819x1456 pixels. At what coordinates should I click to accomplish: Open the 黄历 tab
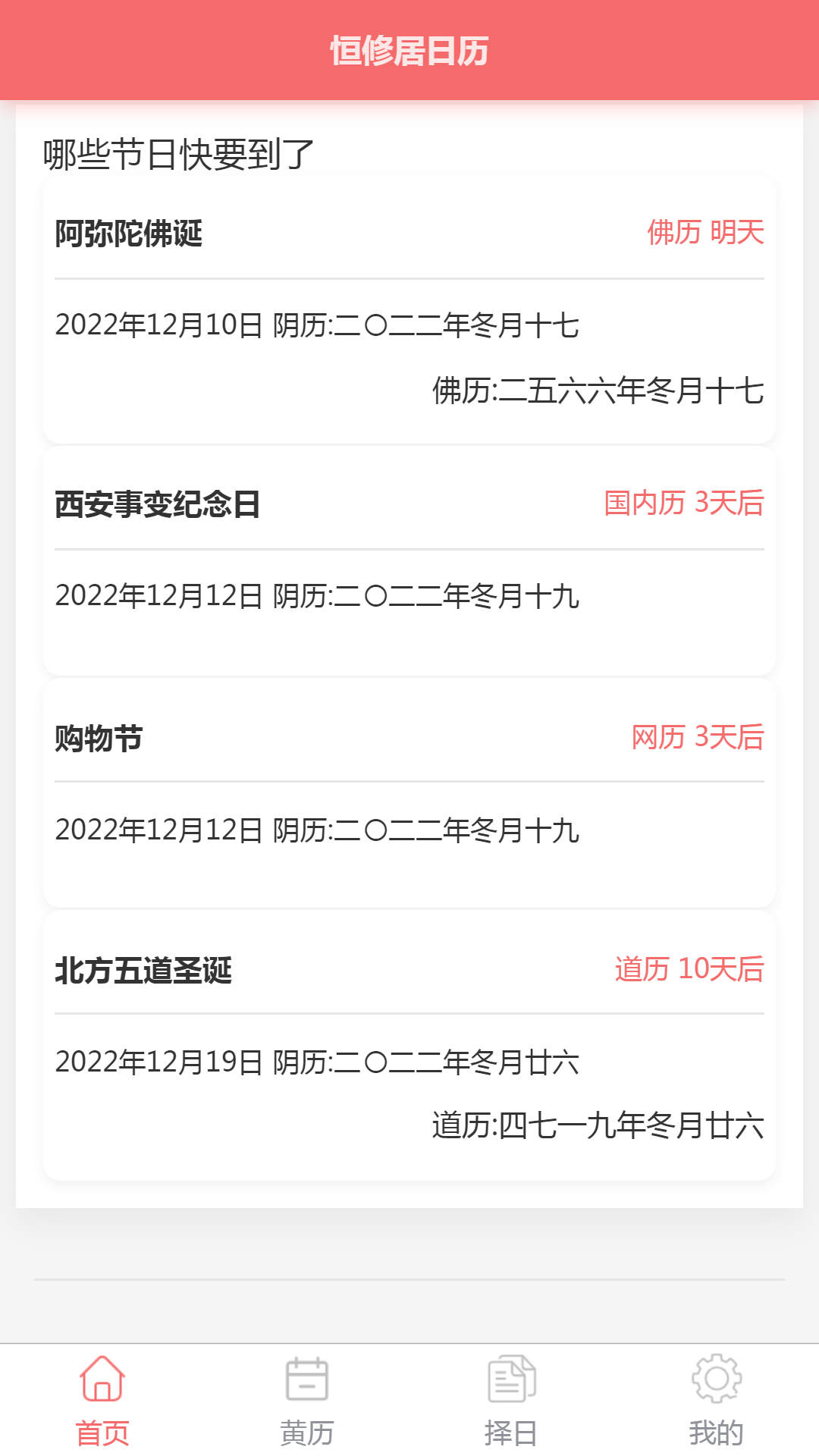point(307,1400)
